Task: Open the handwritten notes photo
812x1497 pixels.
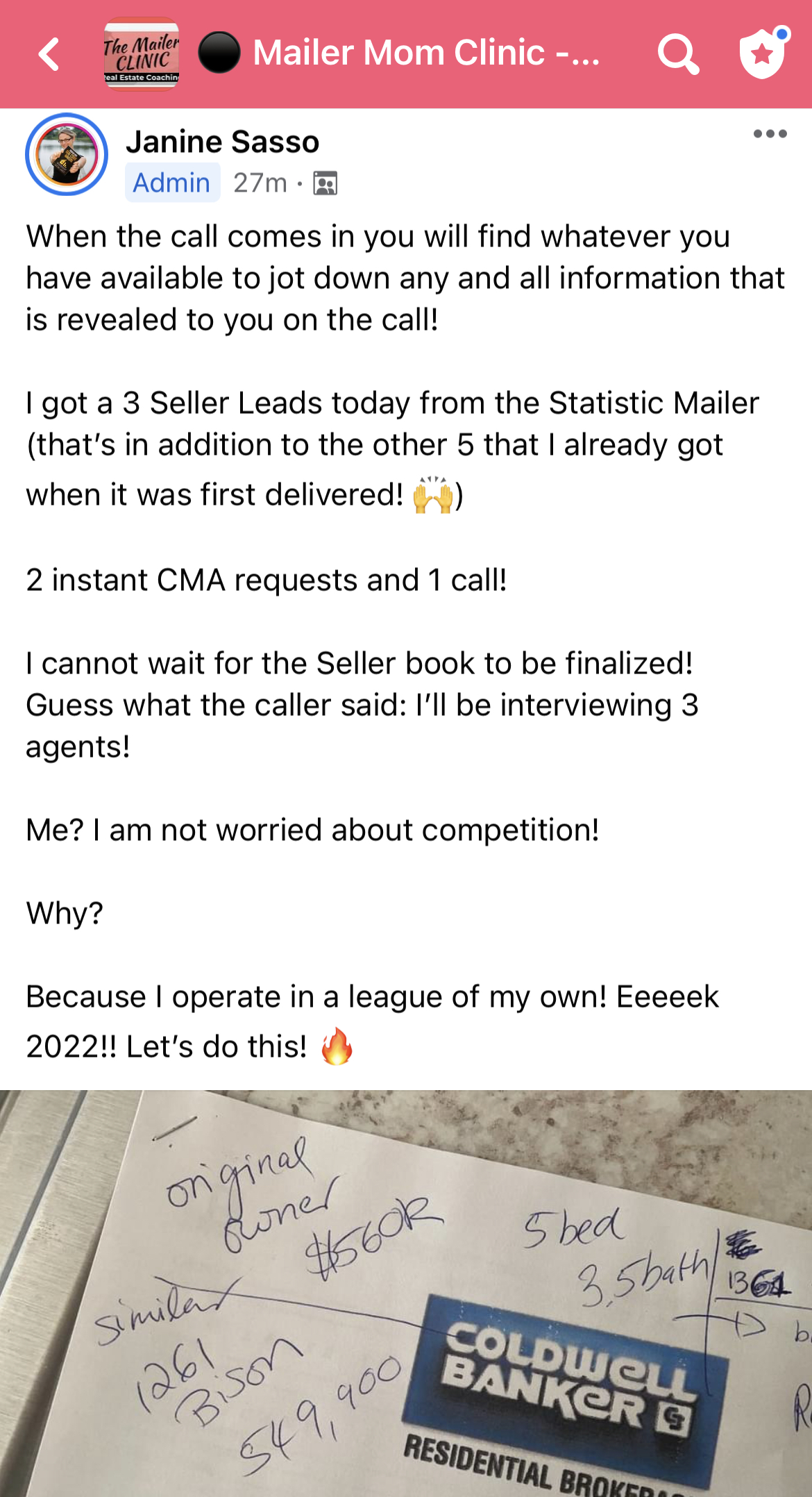Action: 406,1293
